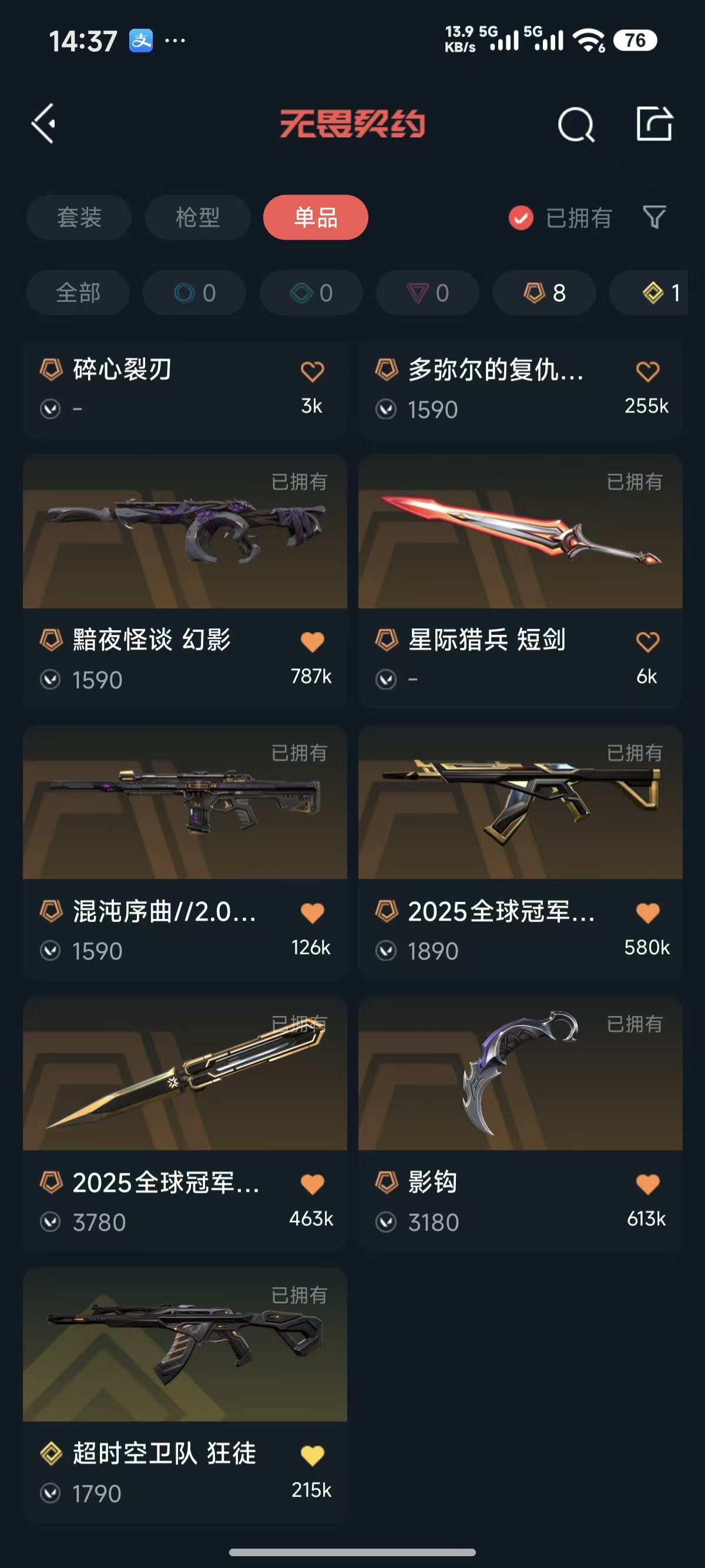Open the search magnifier icon

[575, 125]
